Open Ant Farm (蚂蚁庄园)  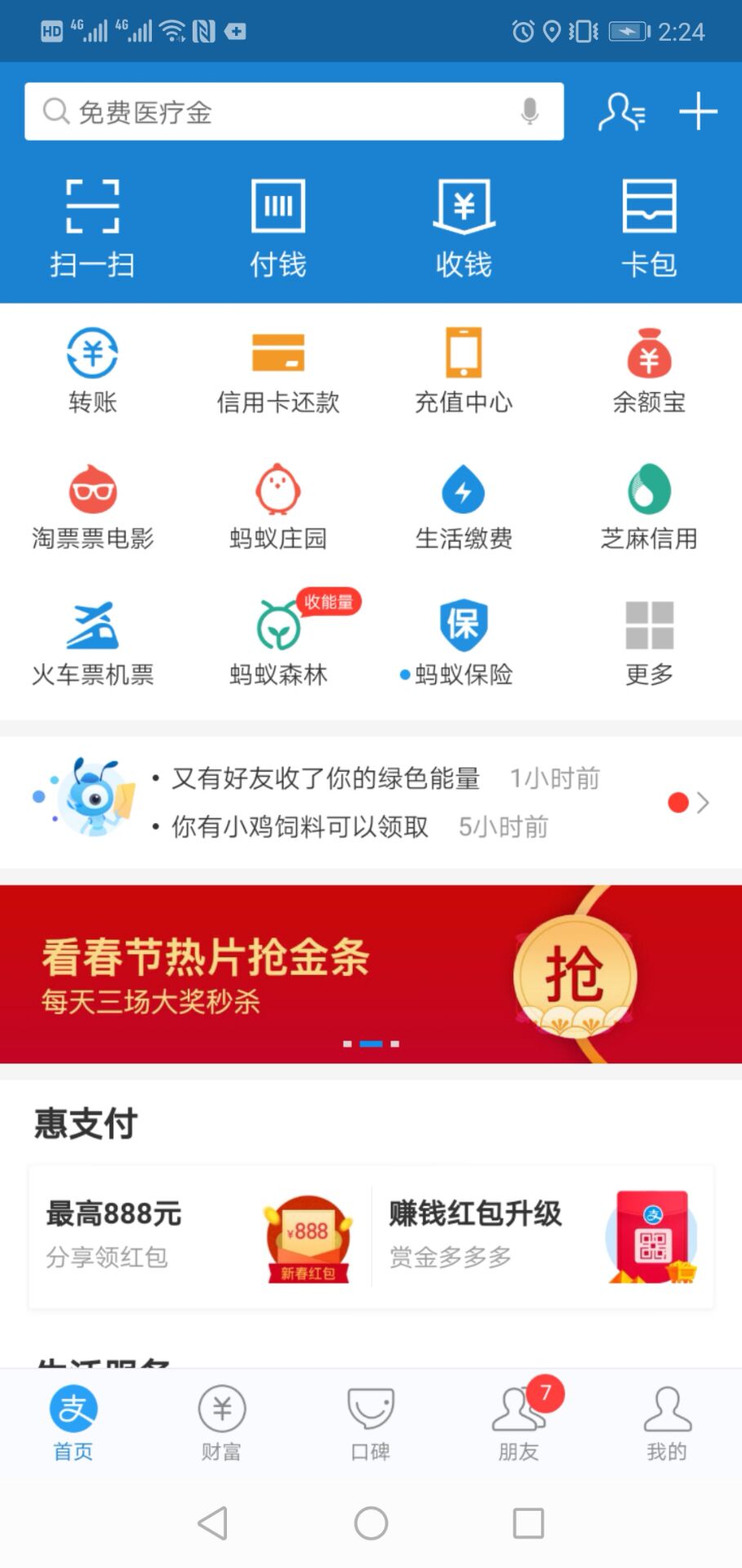click(278, 505)
